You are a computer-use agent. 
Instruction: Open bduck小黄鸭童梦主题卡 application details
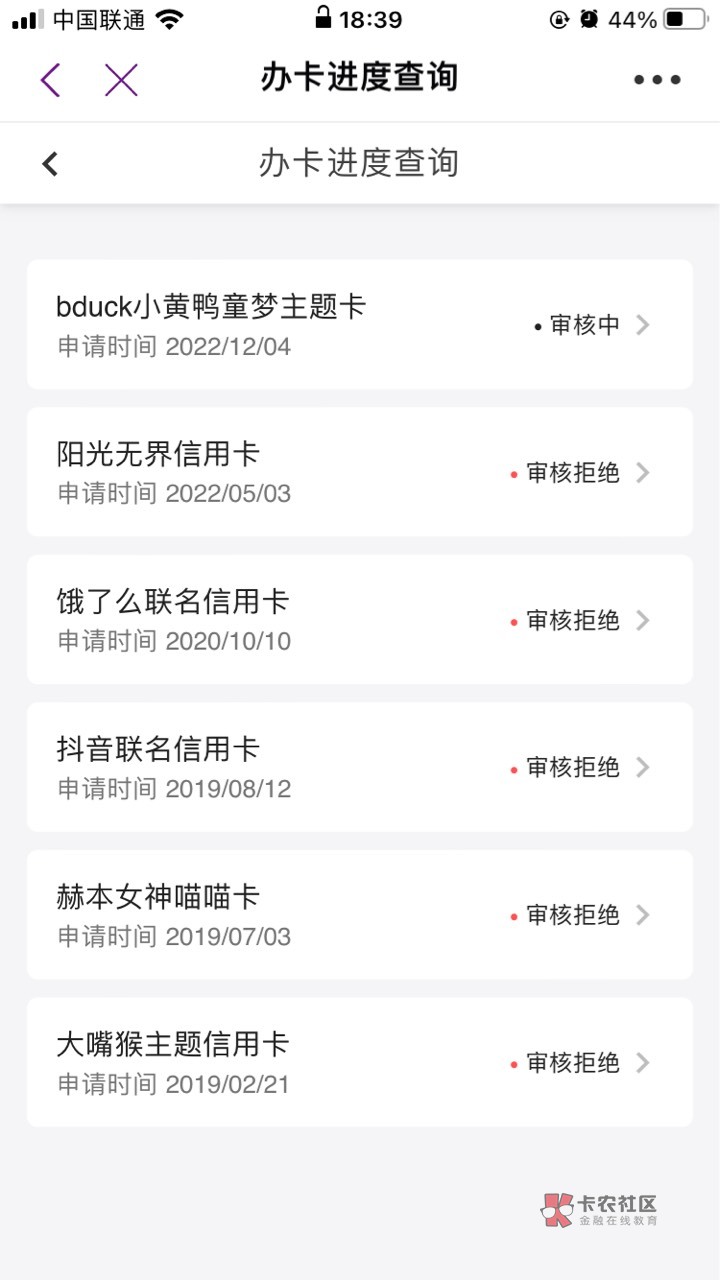[360, 324]
